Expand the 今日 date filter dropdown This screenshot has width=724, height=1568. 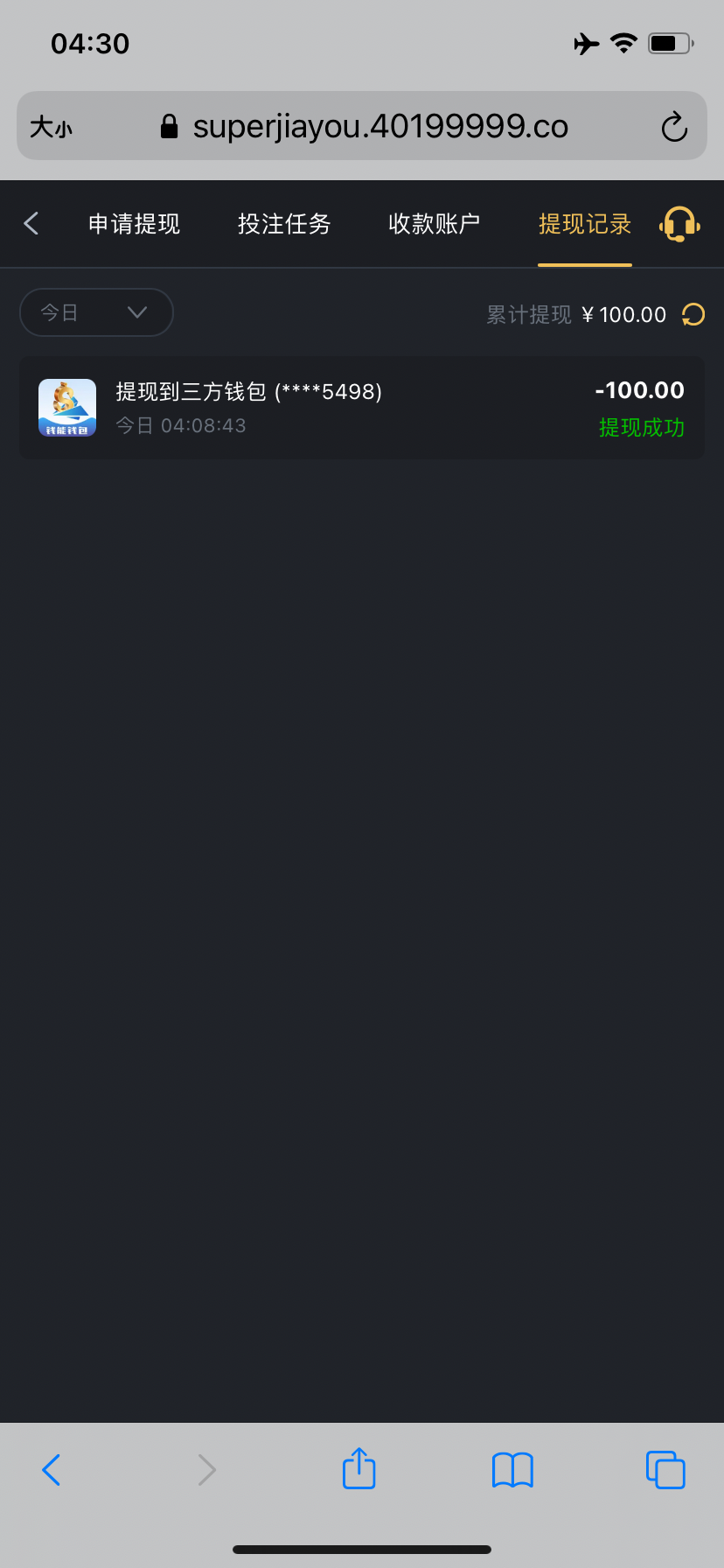pos(96,312)
